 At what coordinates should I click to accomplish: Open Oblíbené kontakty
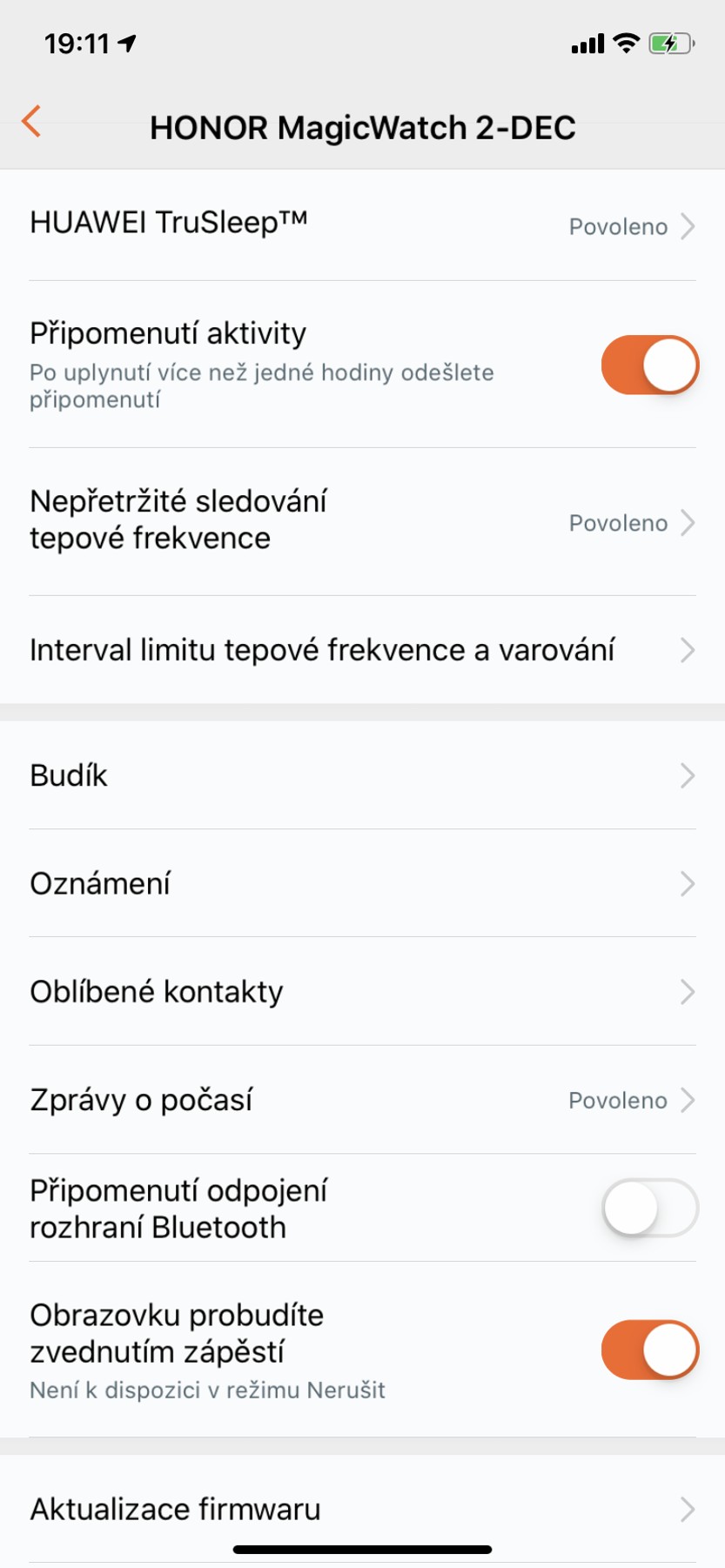click(362, 992)
